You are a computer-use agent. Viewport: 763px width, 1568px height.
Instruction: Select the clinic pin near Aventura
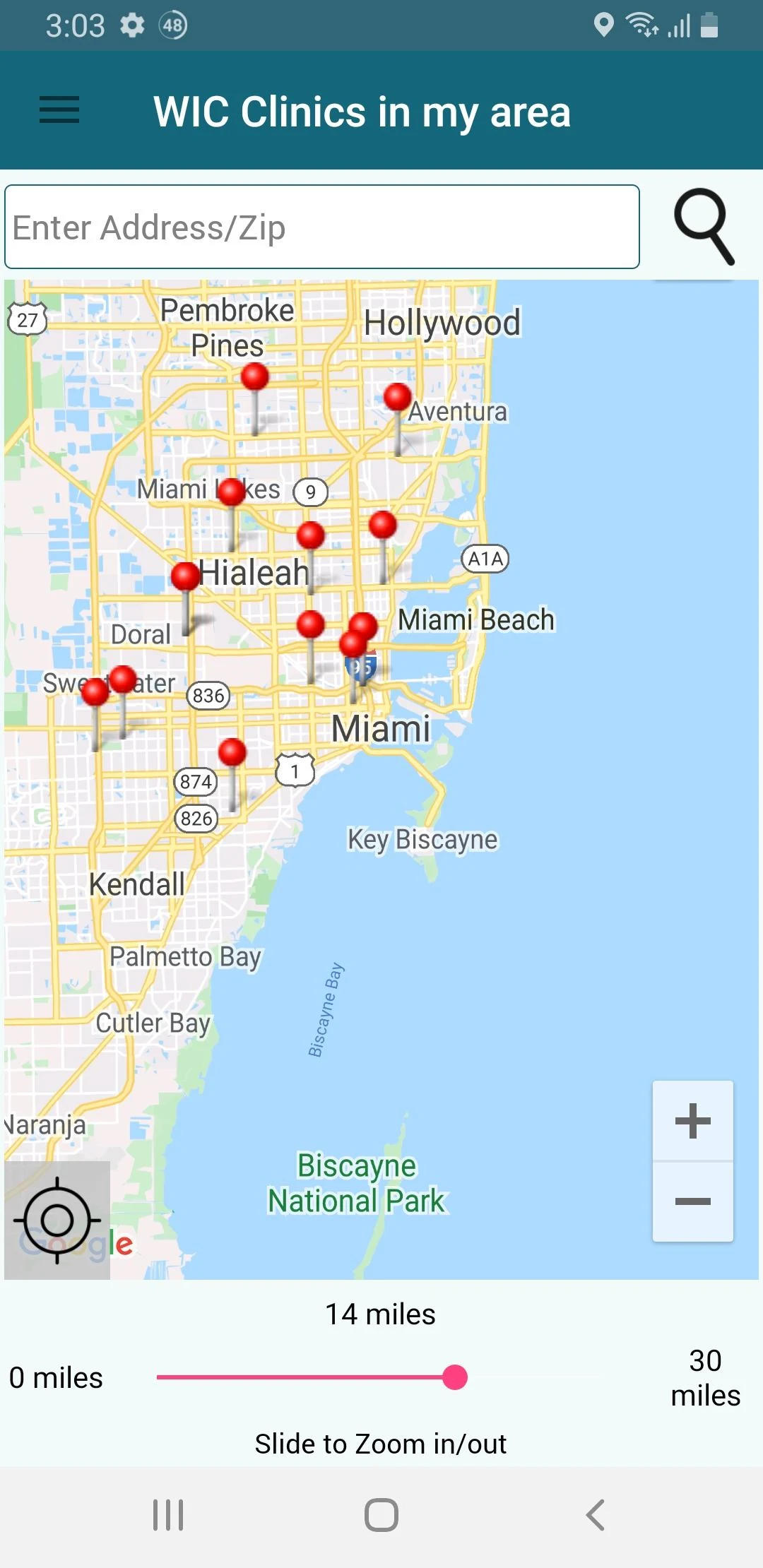pos(397,398)
